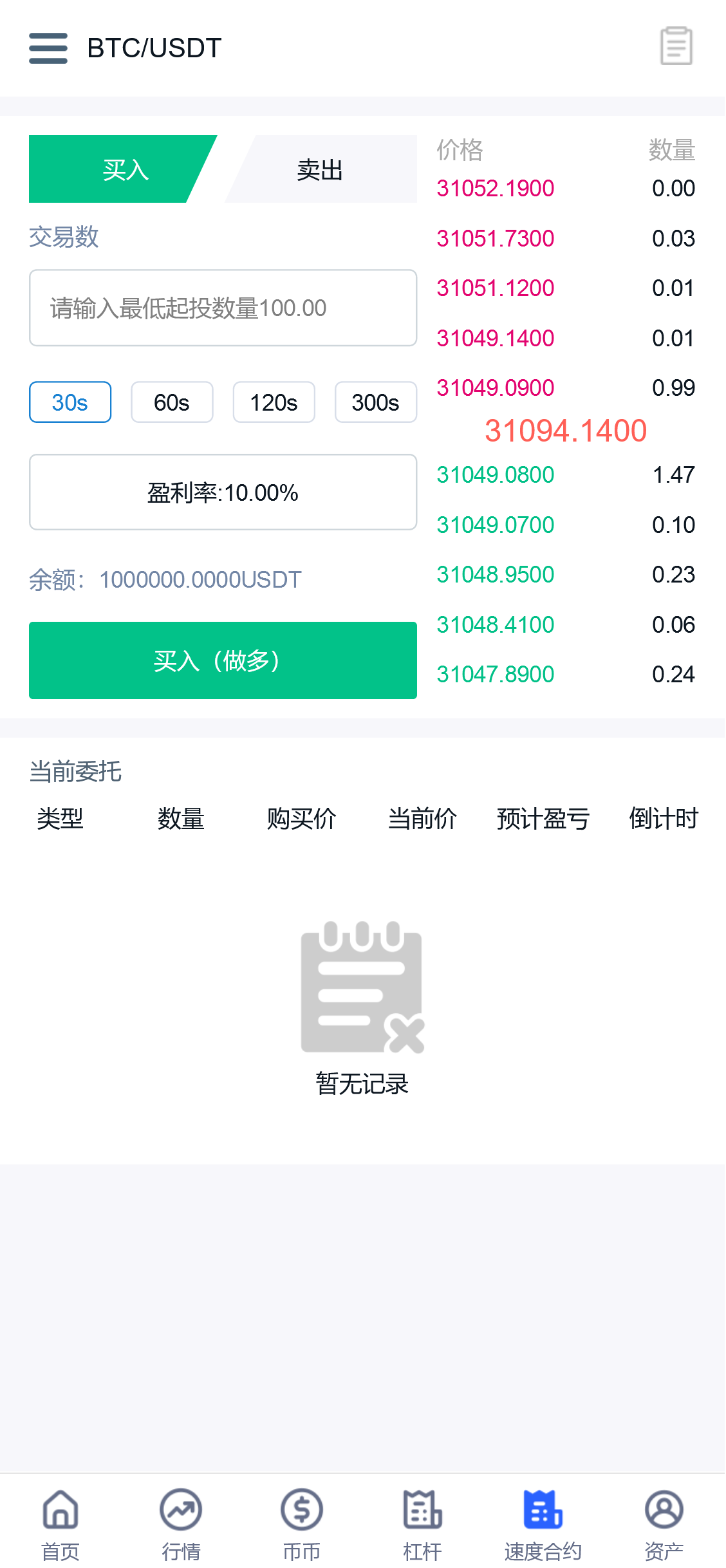Click the trade amount input field
The height and width of the screenshot is (1568, 726).
[x=223, y=308]
